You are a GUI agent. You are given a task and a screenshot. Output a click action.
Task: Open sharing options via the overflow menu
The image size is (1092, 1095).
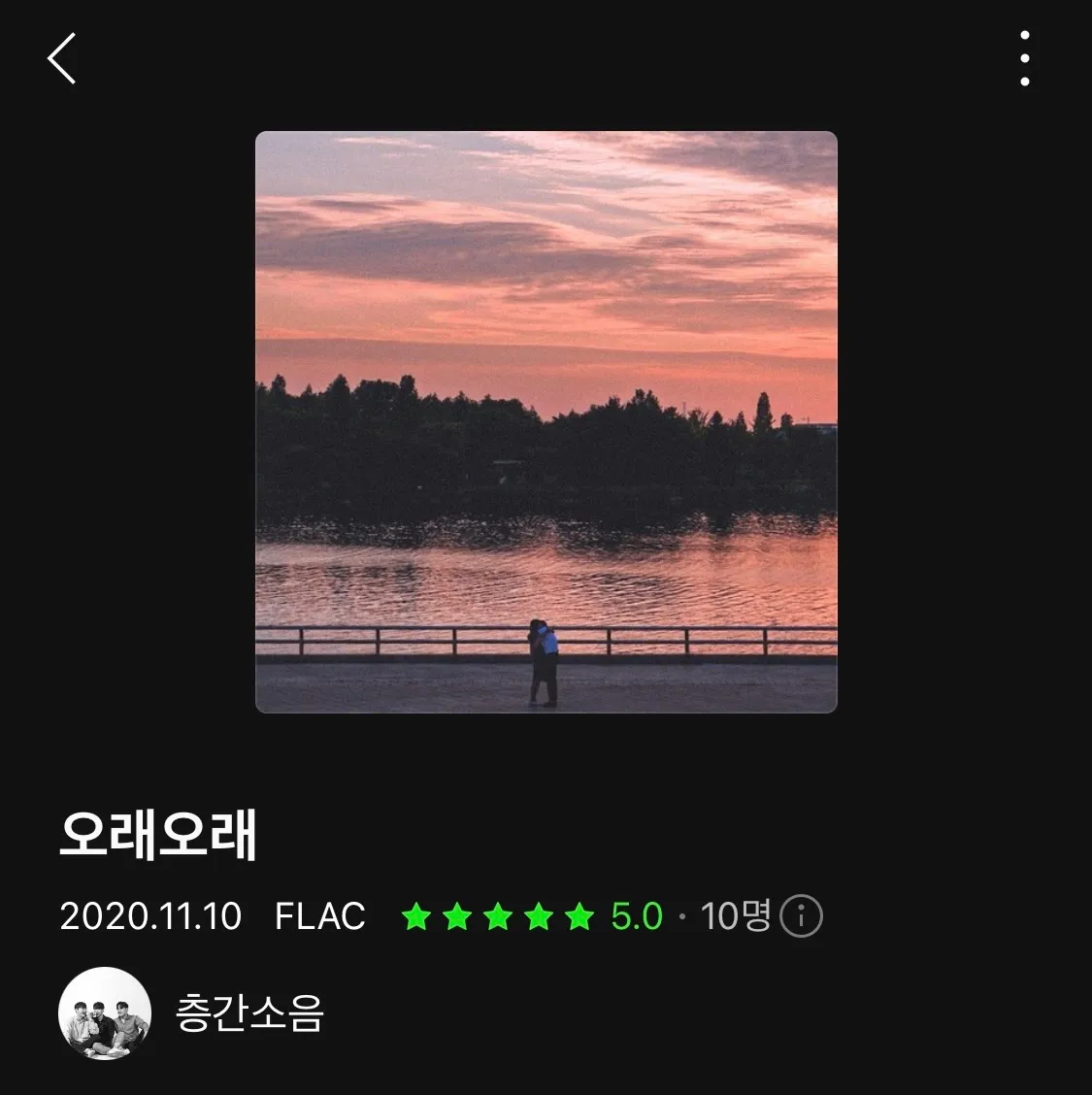[x=1025, y=58]
